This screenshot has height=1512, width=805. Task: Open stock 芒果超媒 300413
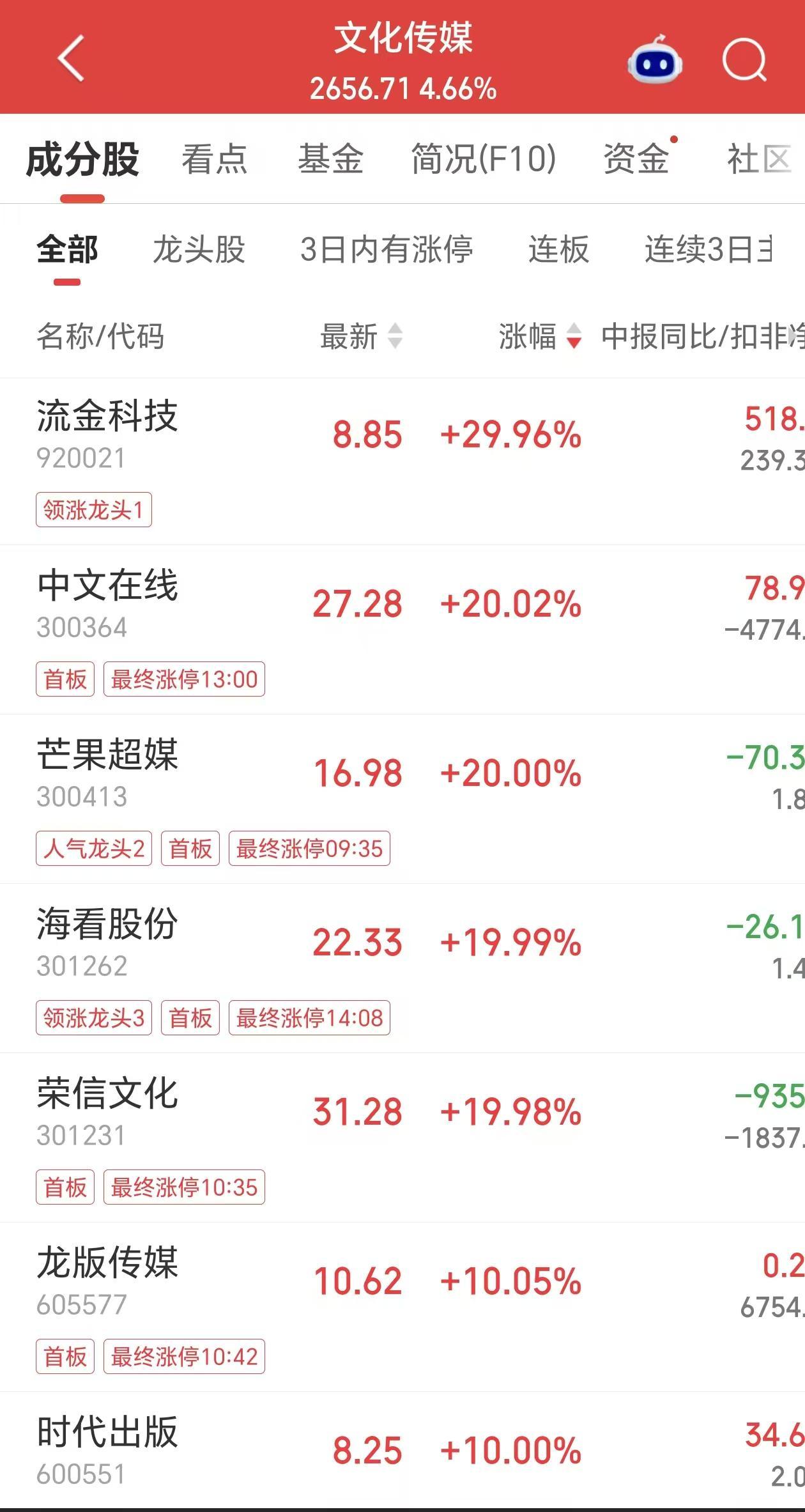click(402, 799)
